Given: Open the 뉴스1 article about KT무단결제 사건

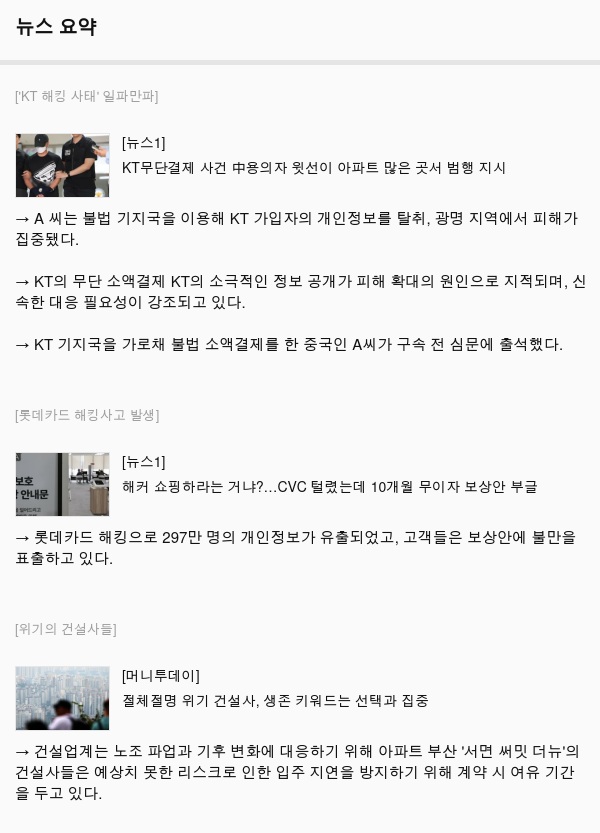Looking at the screenshot, I should click(313, 168).
